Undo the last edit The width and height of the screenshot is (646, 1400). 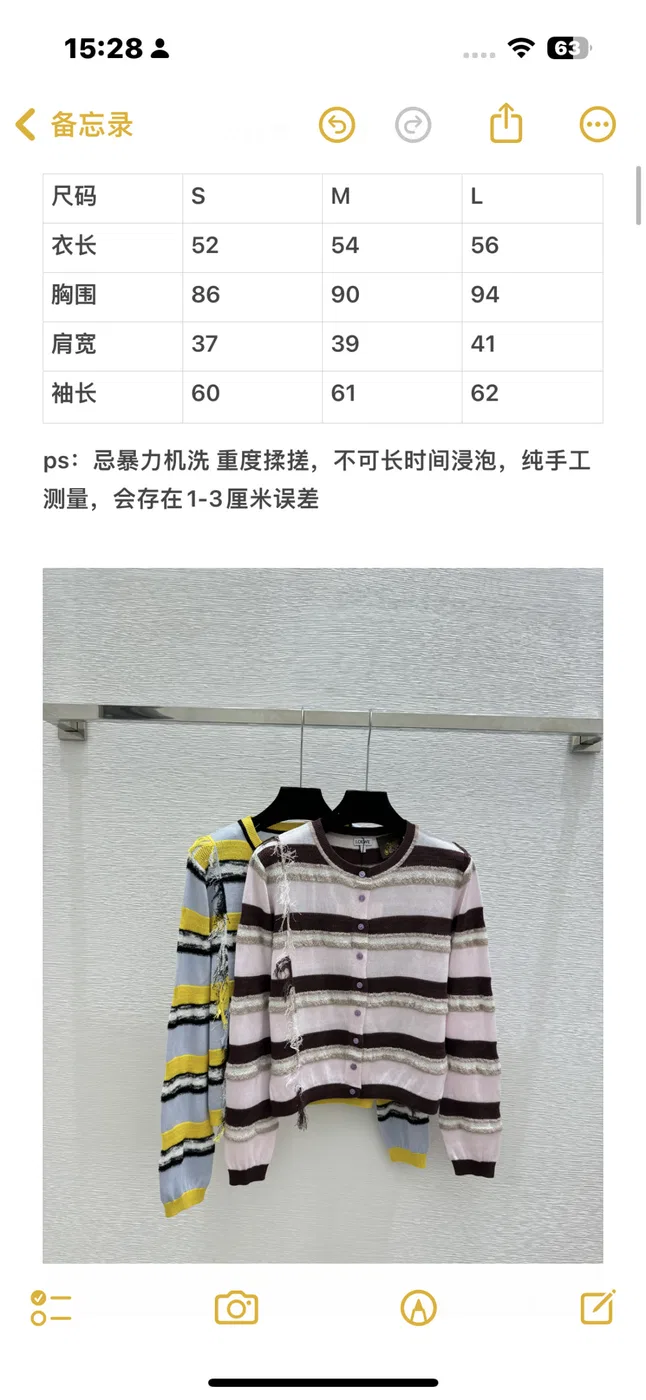(337, 125)
